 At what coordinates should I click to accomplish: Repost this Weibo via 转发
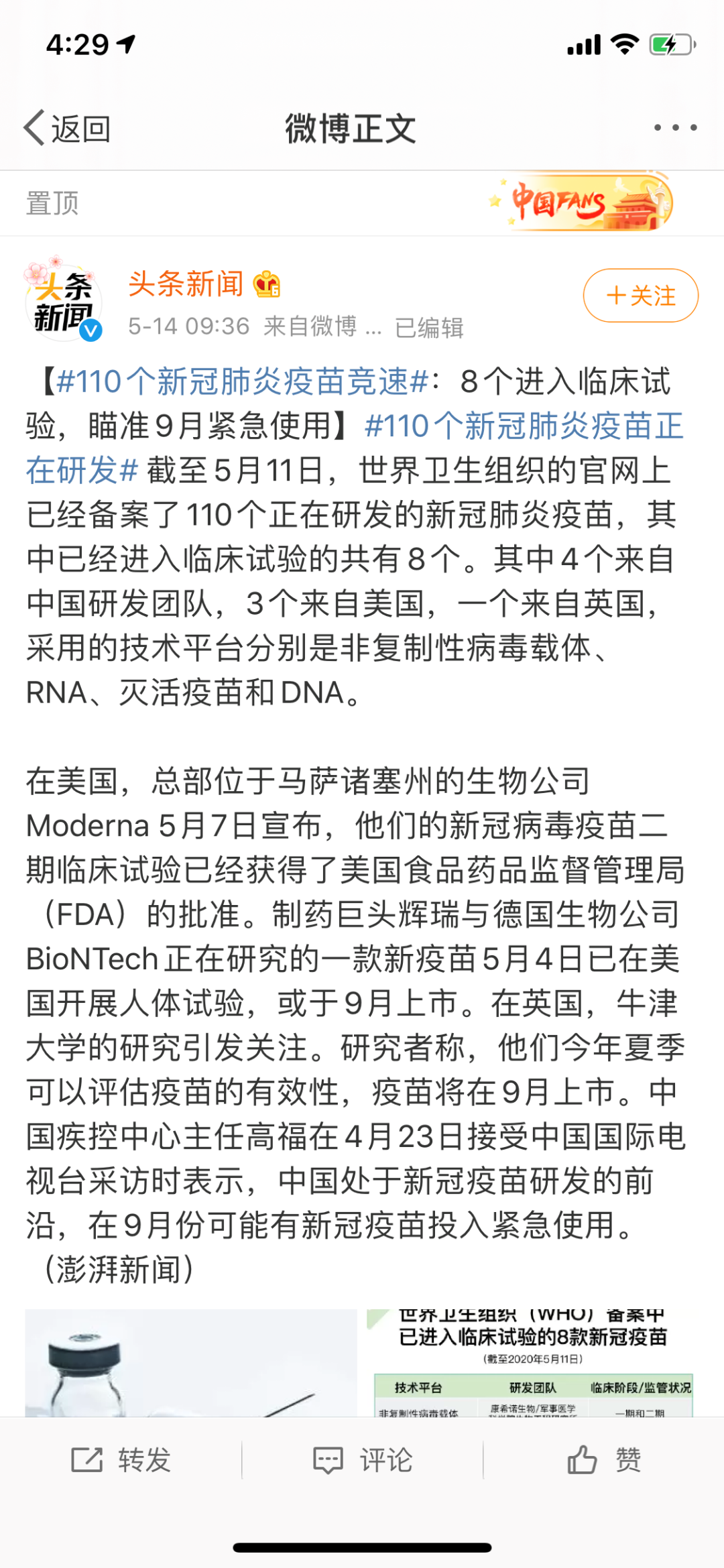[121, 1459]
